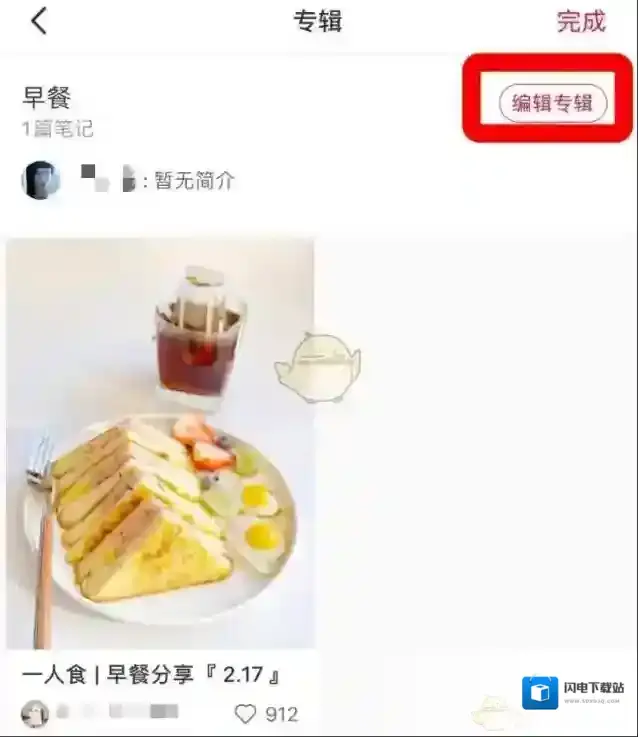Go back with the arrow icon
Screen dimensions: 638x737
[x=39, y=20]
